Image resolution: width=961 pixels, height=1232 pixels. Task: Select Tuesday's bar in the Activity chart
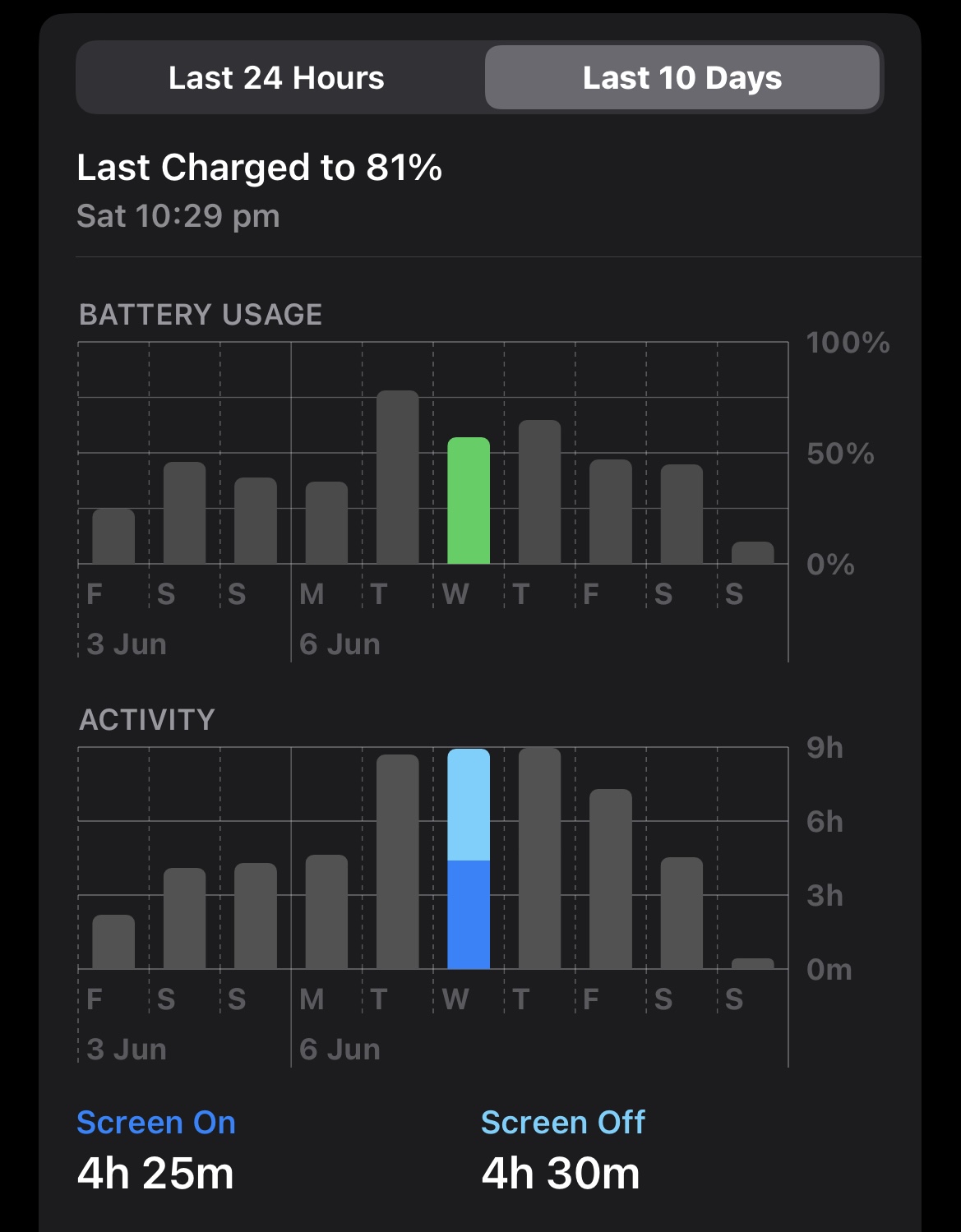pyautogui.click(x=398, y=861)
